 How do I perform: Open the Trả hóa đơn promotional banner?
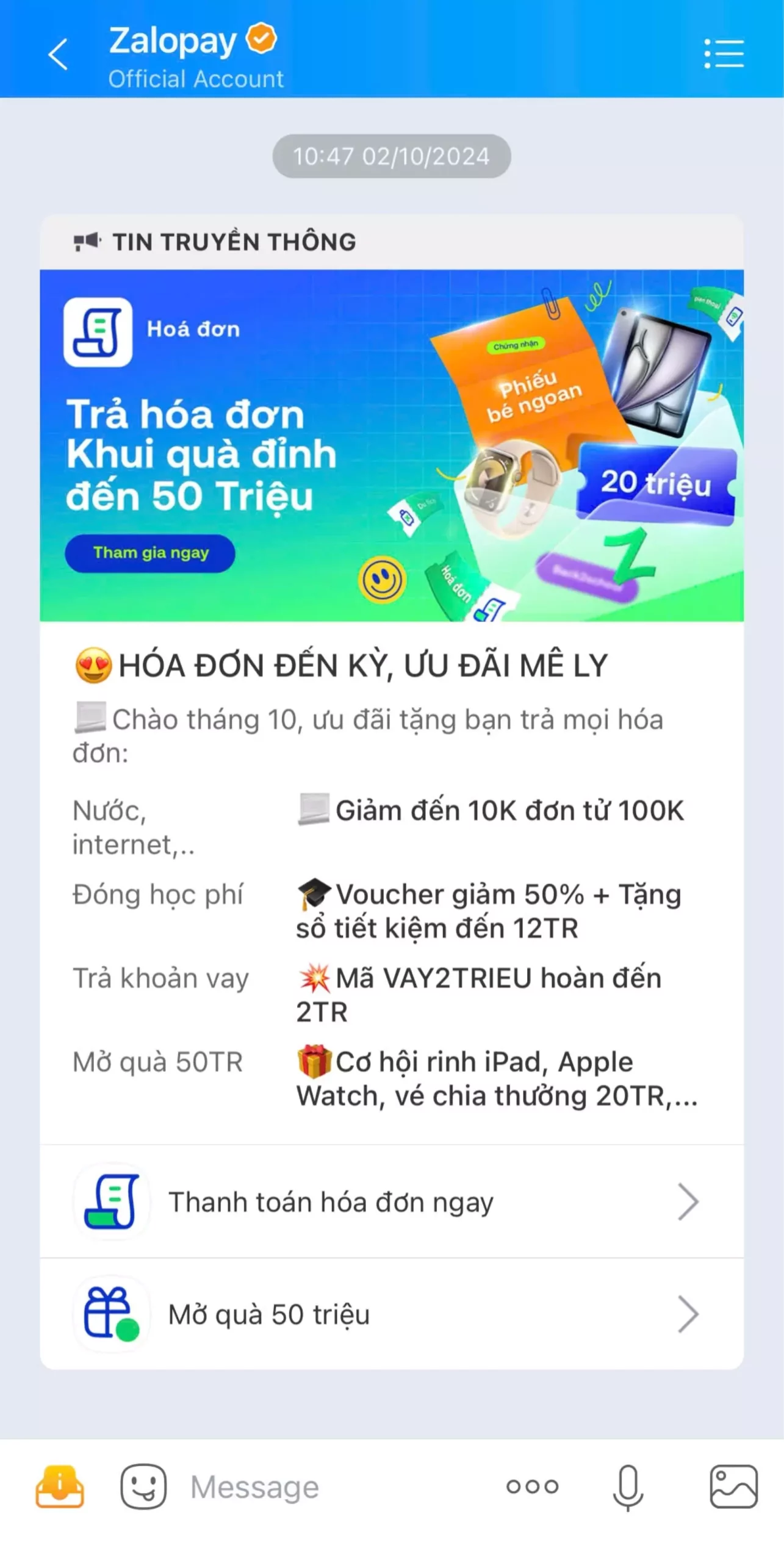coord(392,445)
